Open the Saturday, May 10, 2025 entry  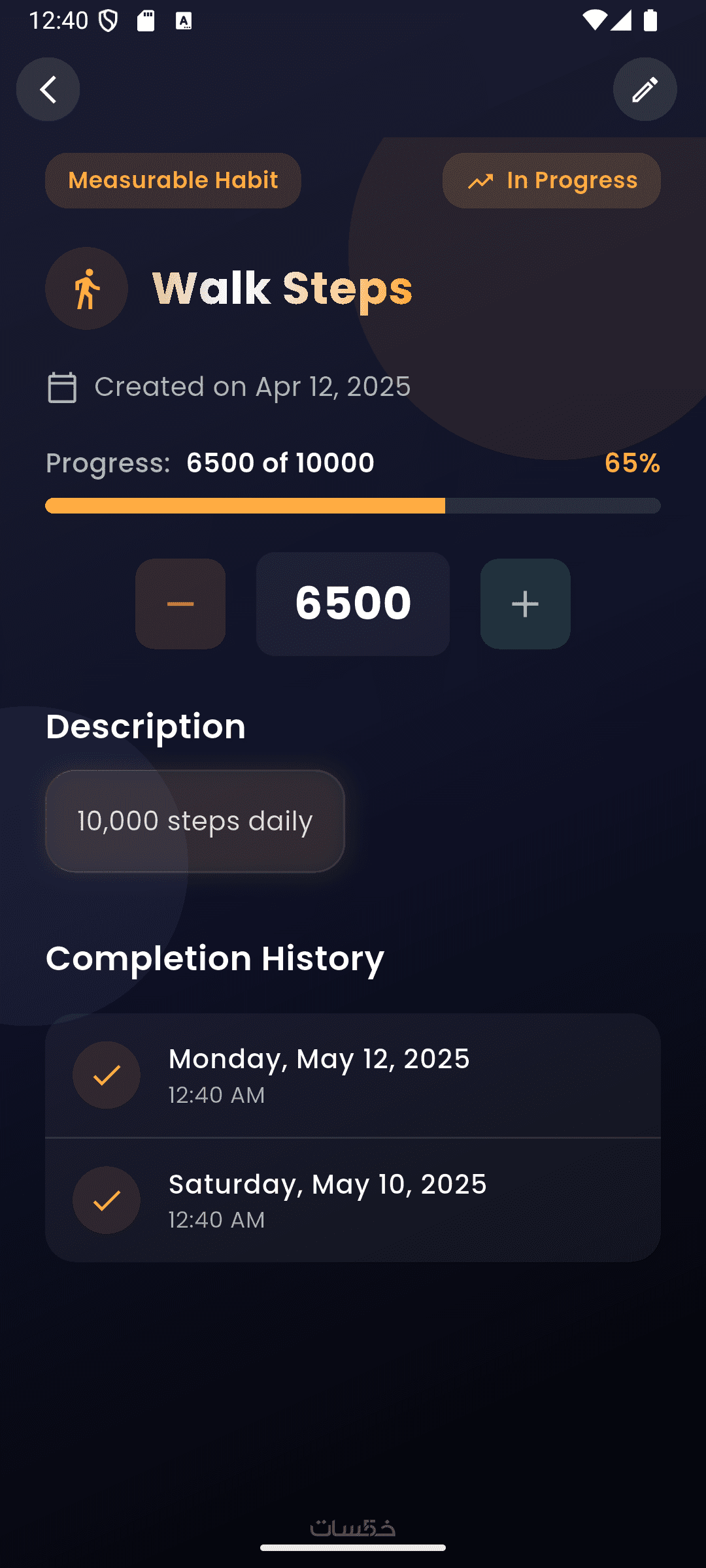click(x=353, y=1200)
